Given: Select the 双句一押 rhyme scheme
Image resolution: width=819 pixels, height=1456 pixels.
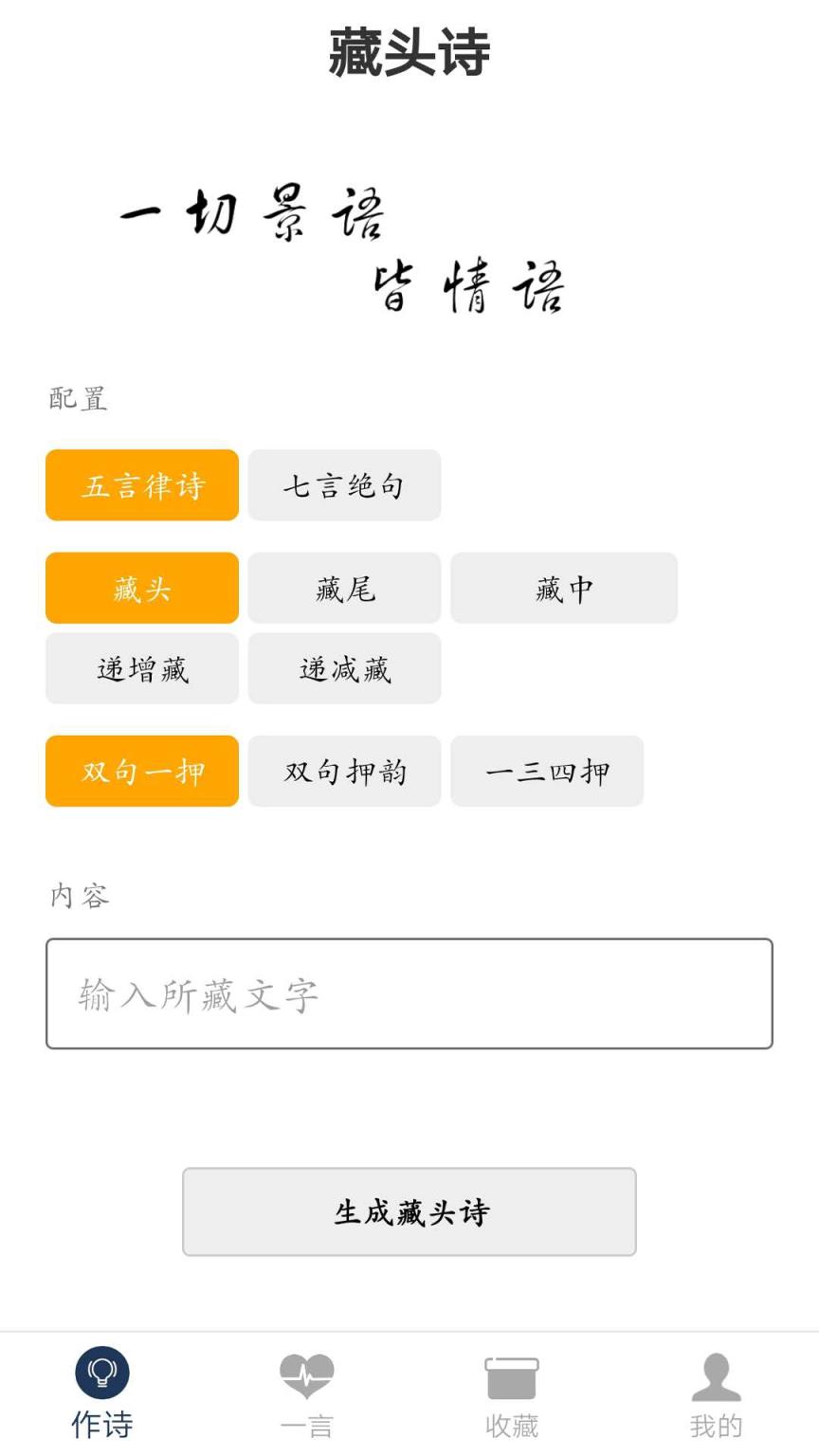Looking at the screenshot, I should [141, 771].
